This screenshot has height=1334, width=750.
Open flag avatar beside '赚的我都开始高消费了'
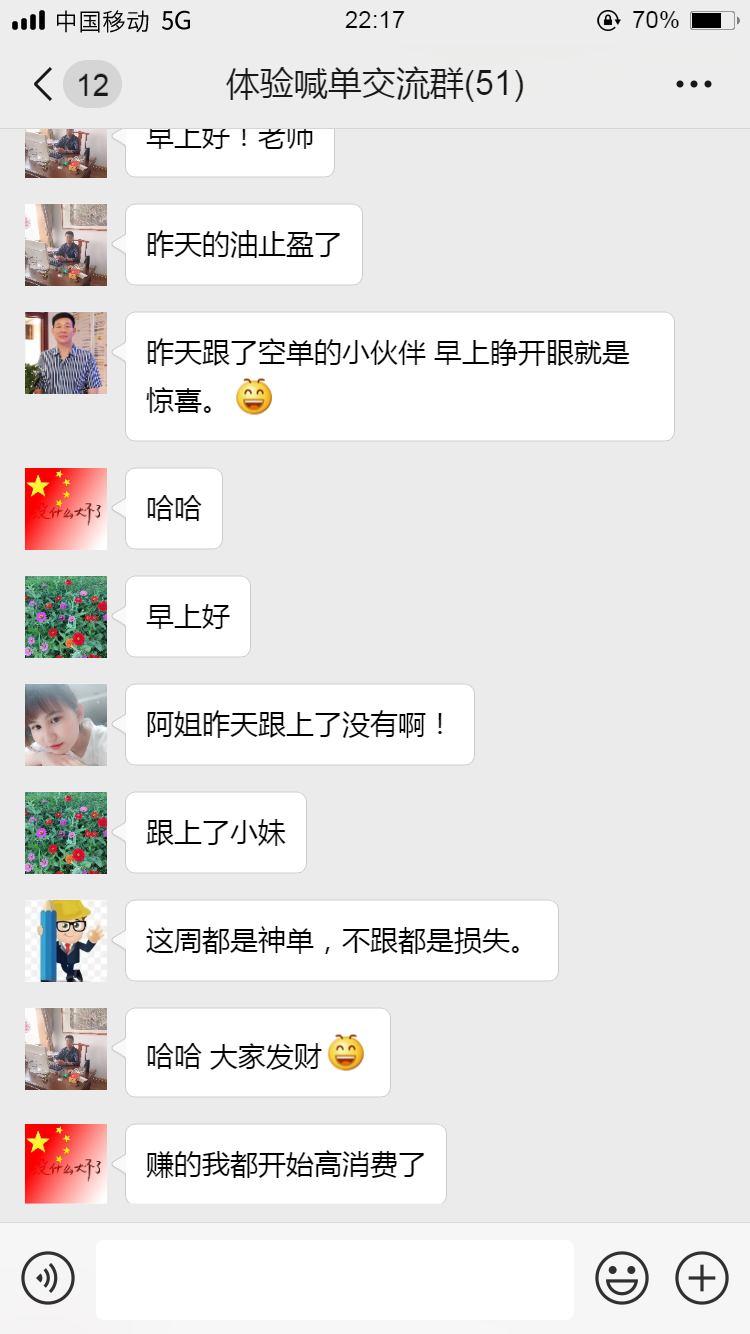66,1164
